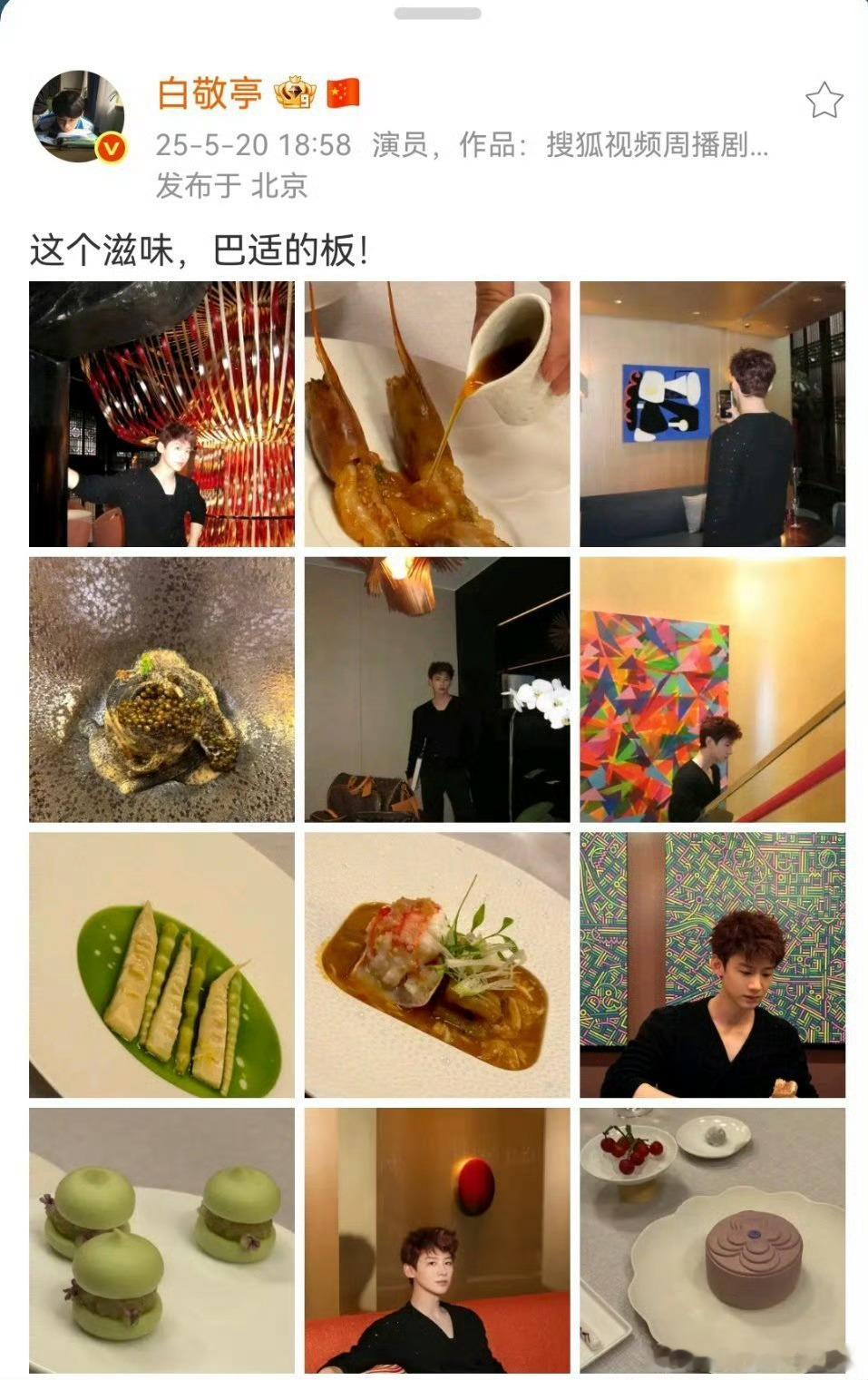This screenshot has height=1380, width=868.
Task: Favorite this post with the star icon
Action: [824, 101]
